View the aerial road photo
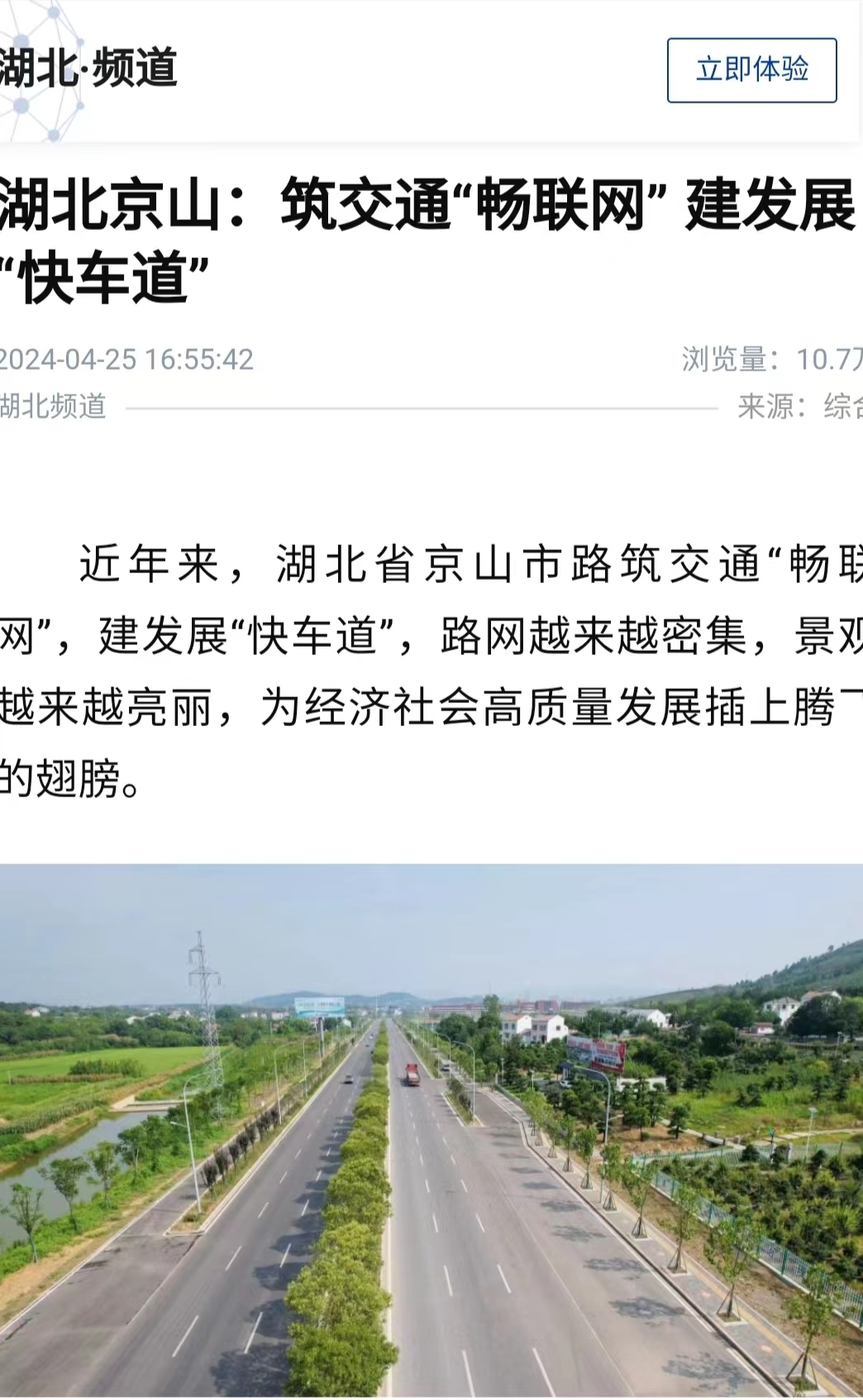Viewport: 863px width, 1400px height. pos(431,1130)
